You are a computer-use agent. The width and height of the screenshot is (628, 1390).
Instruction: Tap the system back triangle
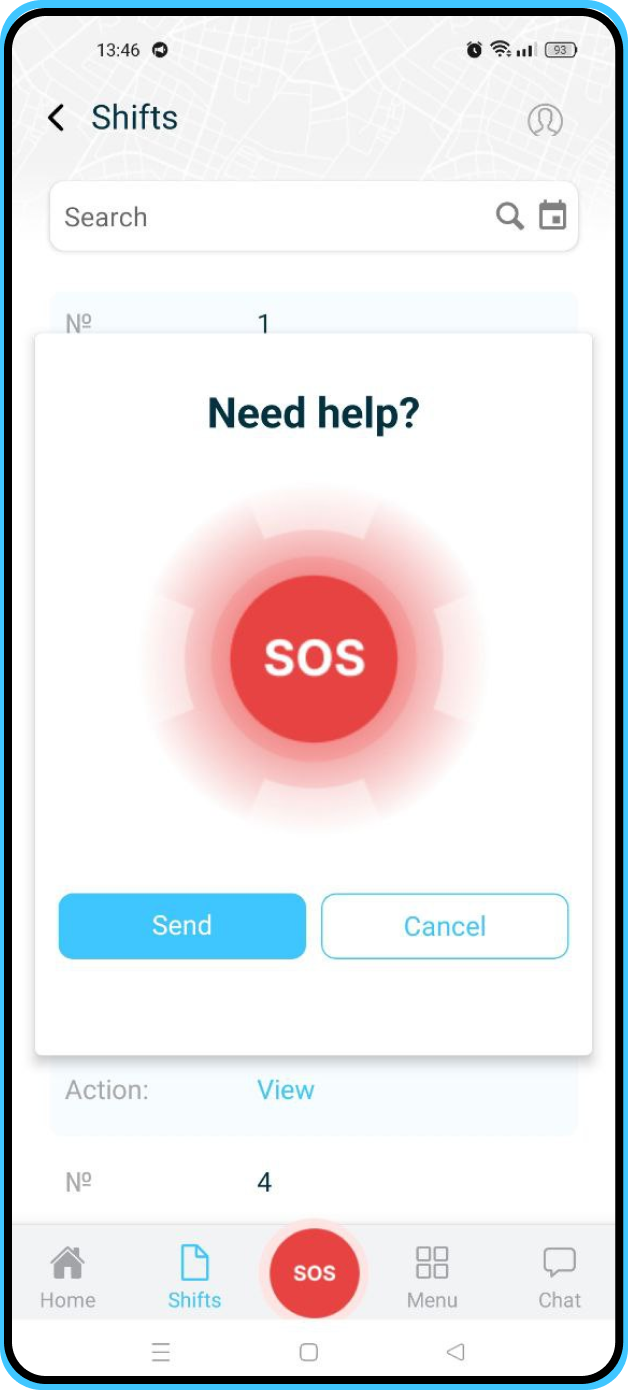[456, 1352]
